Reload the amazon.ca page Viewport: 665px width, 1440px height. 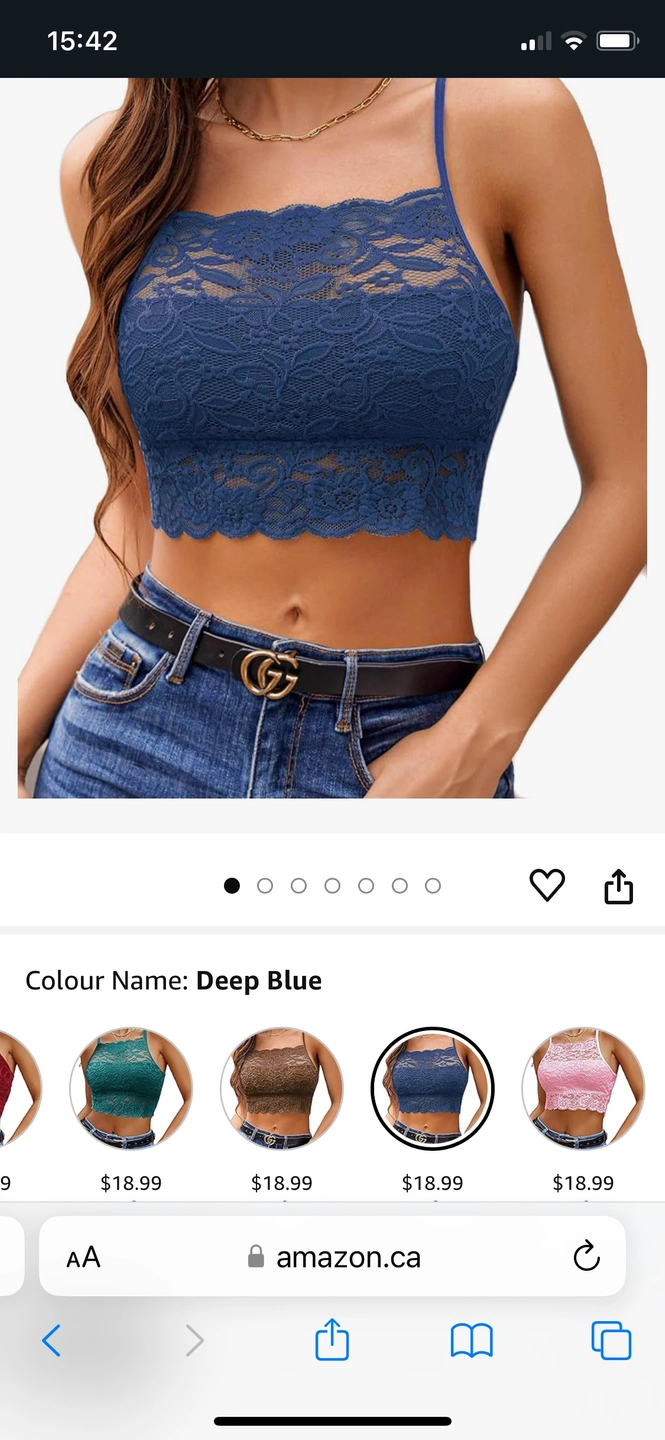586,1256
